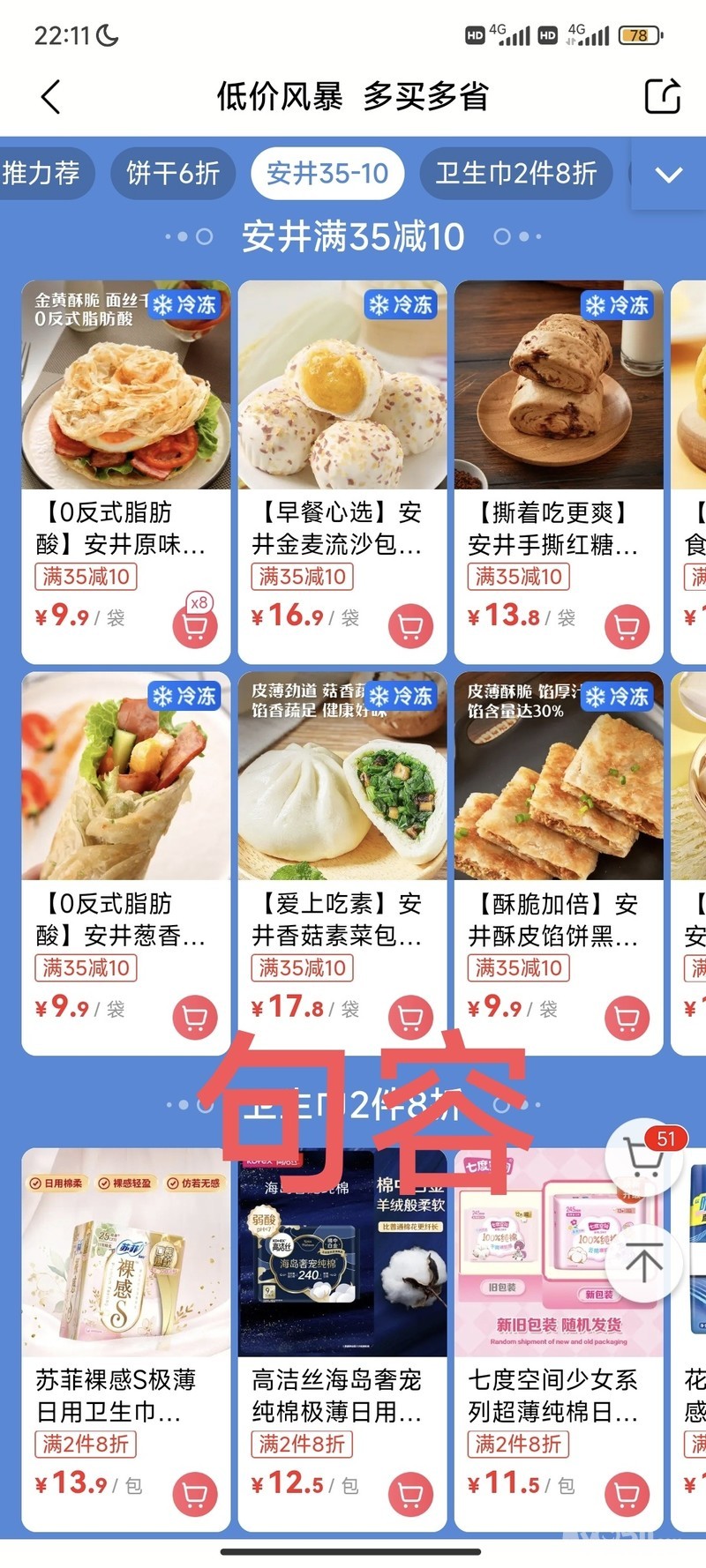
Task: Select the 卫生巾2件8折 tab
Action: click(x=515, y=173)
